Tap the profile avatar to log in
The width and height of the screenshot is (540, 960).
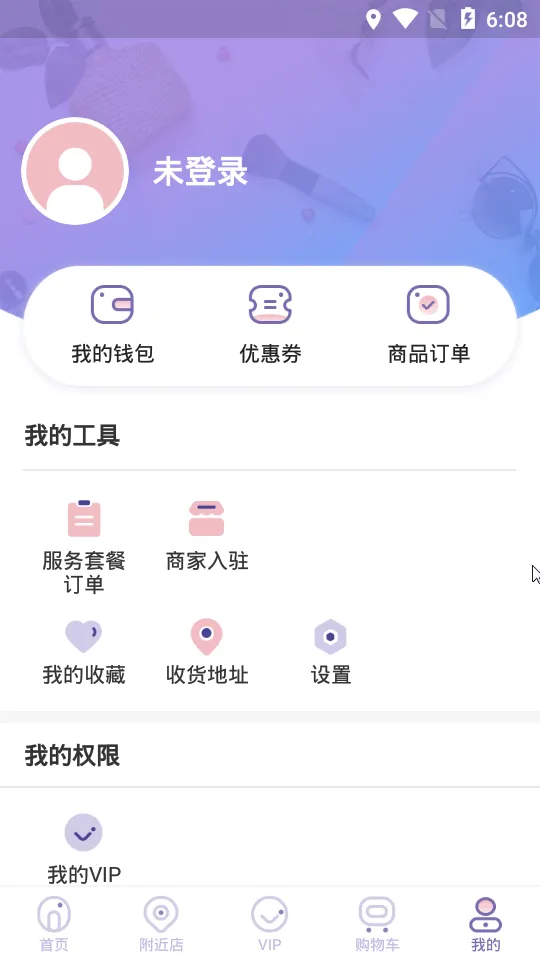pos(75,171)
